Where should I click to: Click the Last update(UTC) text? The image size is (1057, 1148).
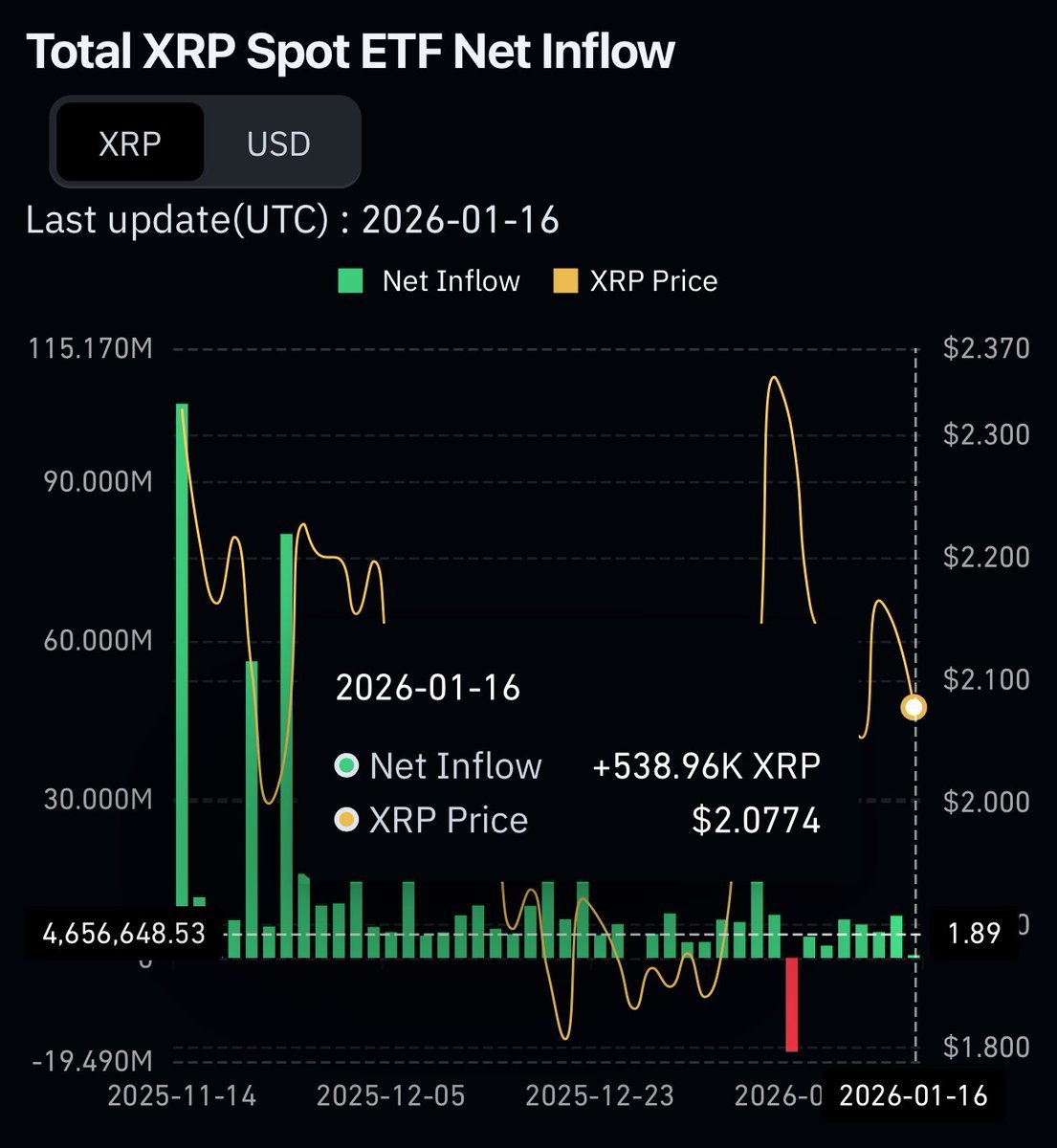pyautogui.click(x=294, y=220)
